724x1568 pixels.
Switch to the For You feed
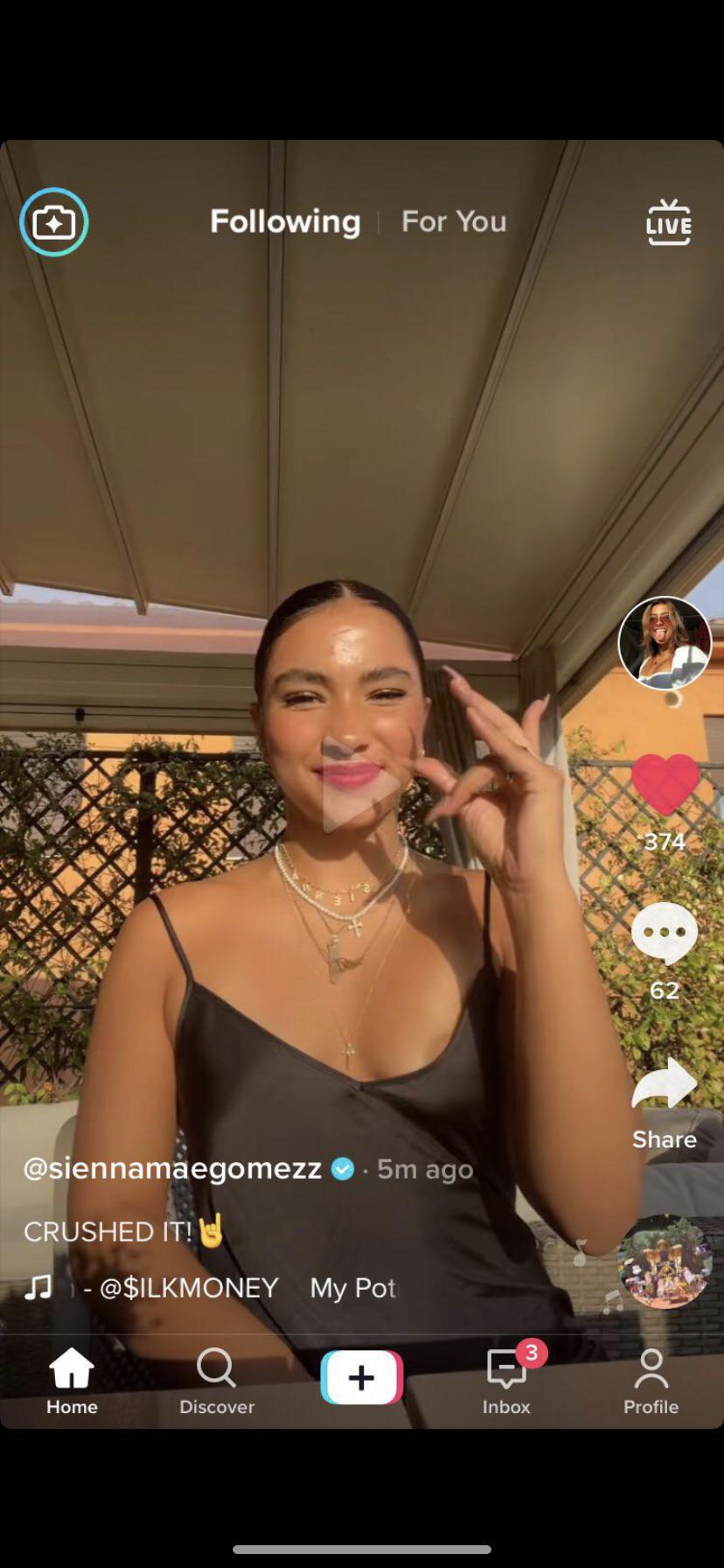coord(454,221)
